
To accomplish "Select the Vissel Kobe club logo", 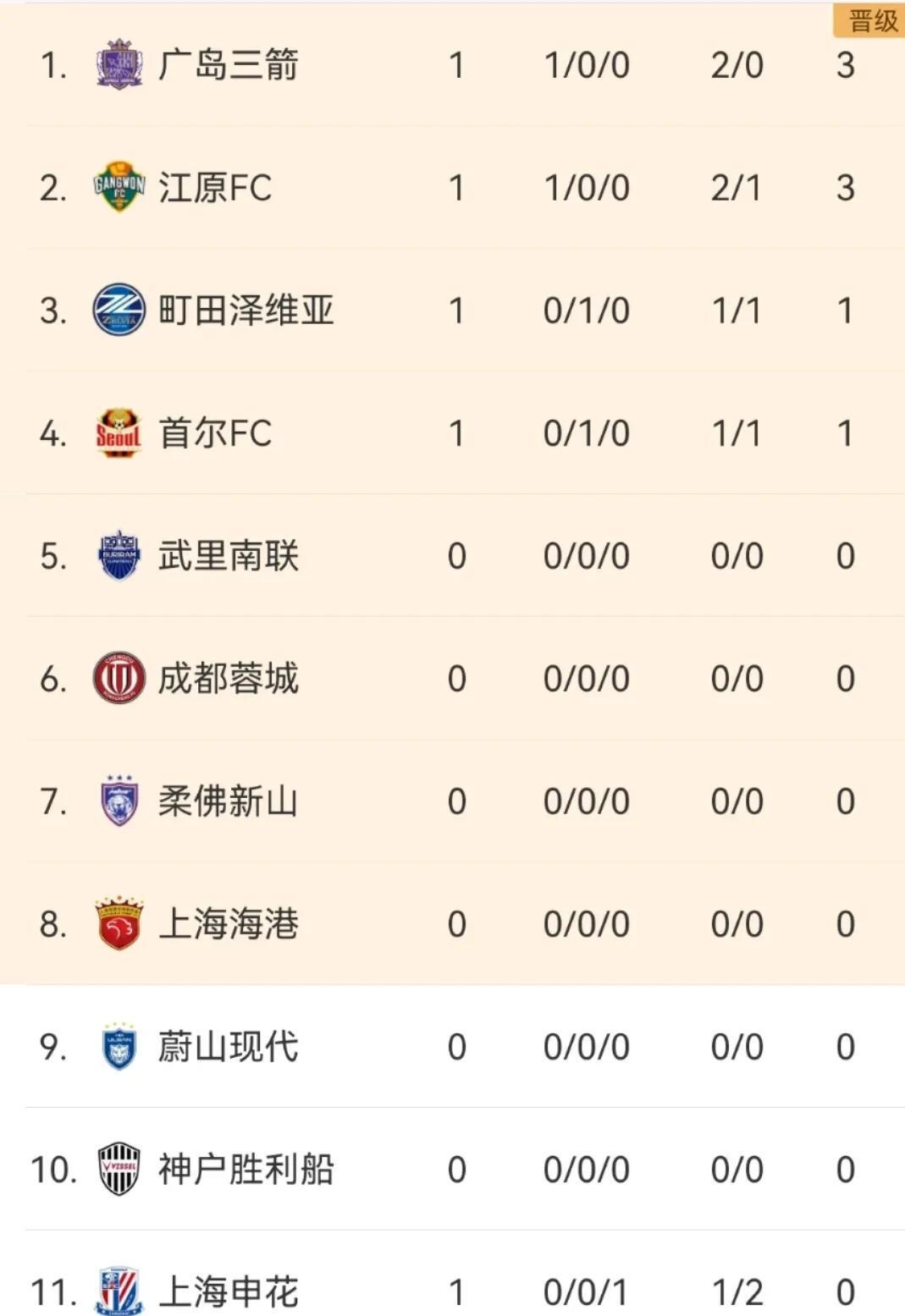I will pos(119,1170).
